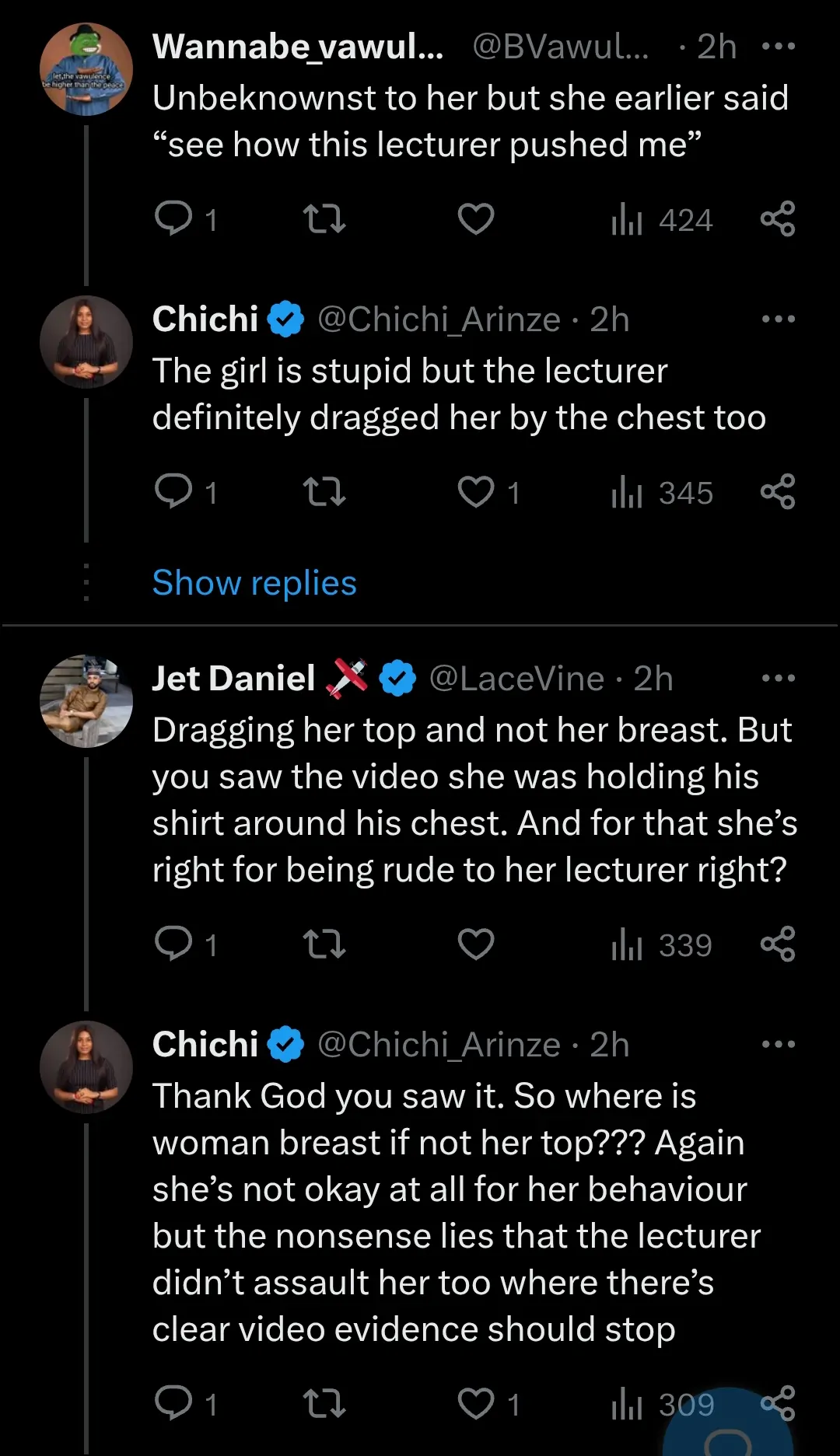Image resolution: width=840 pixels, height=1456 pixels.
Task: Repost Jet Daniel's tweet
Action: point(324,944)
